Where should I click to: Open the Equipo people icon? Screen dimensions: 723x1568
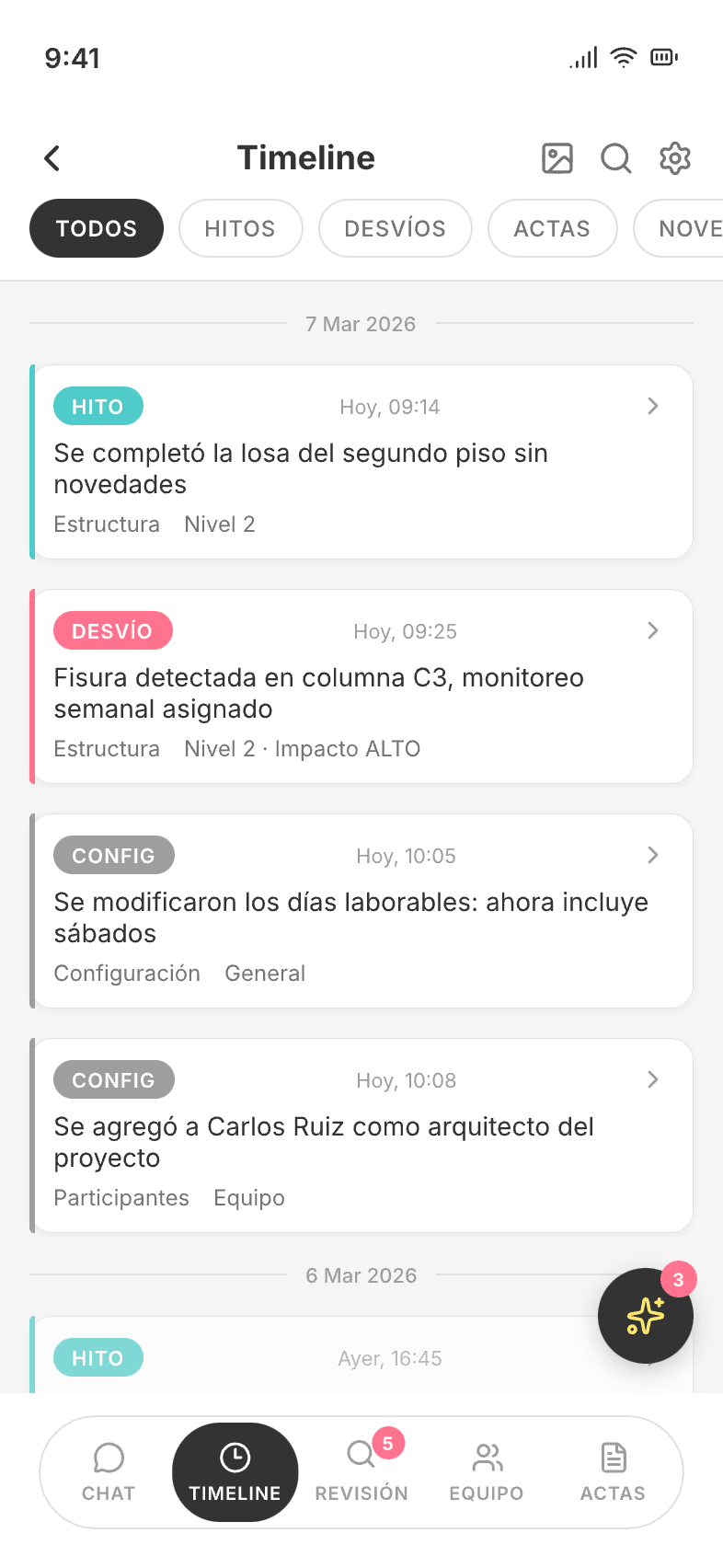pyautogui.click(x=486, y=1472)
